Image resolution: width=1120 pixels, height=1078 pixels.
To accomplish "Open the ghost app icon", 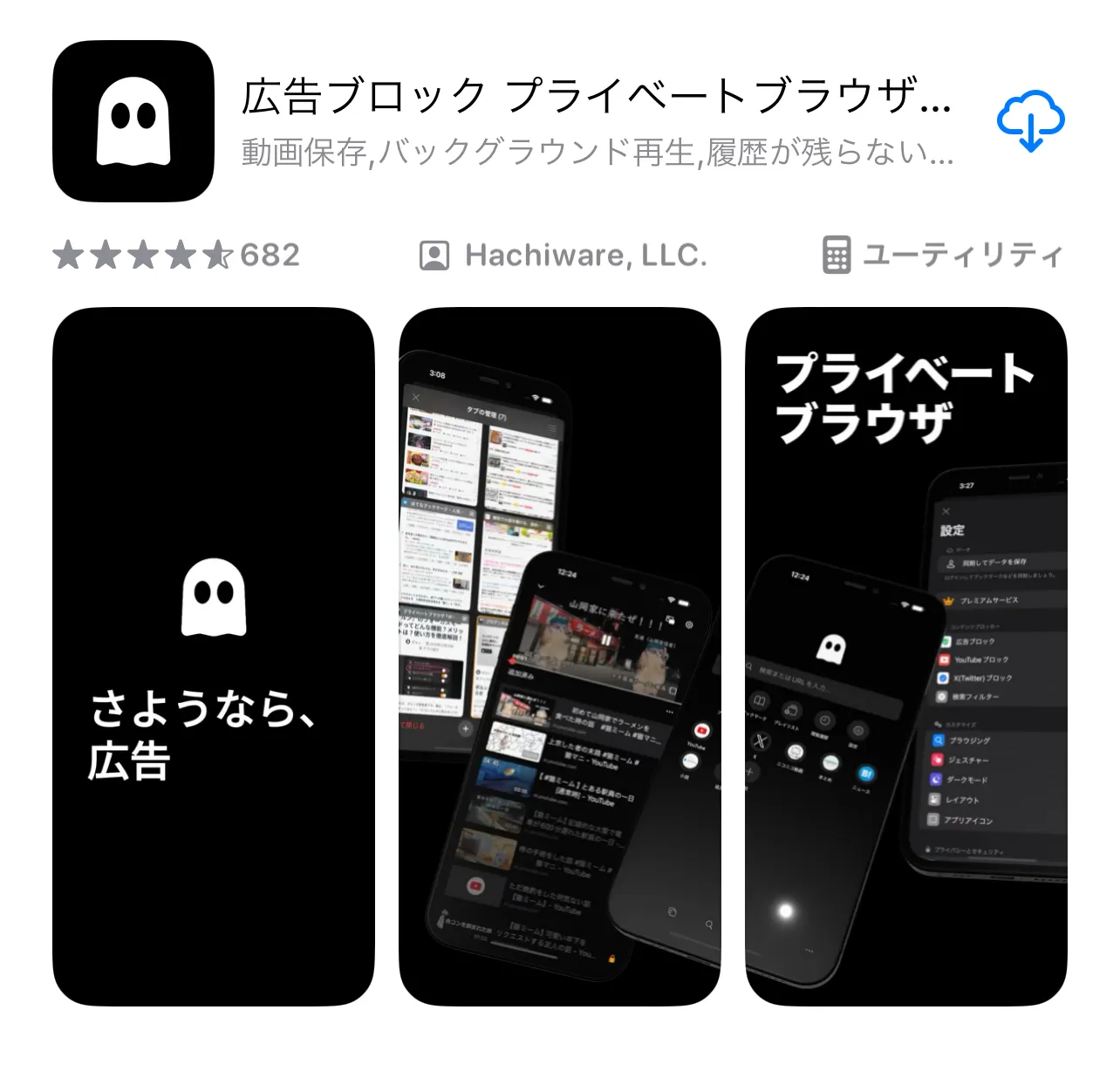I will pos(133,121).
